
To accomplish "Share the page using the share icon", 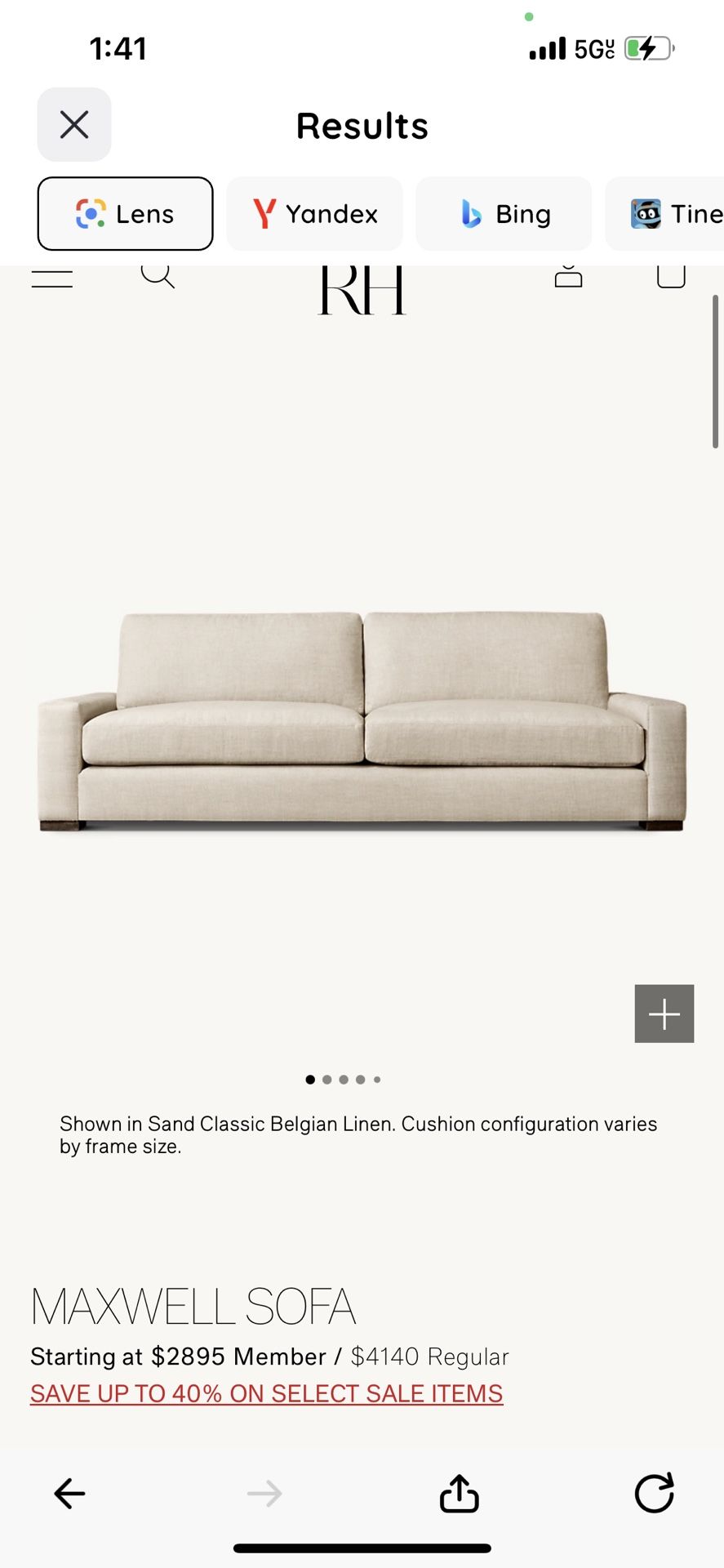I will (459, 1494).
